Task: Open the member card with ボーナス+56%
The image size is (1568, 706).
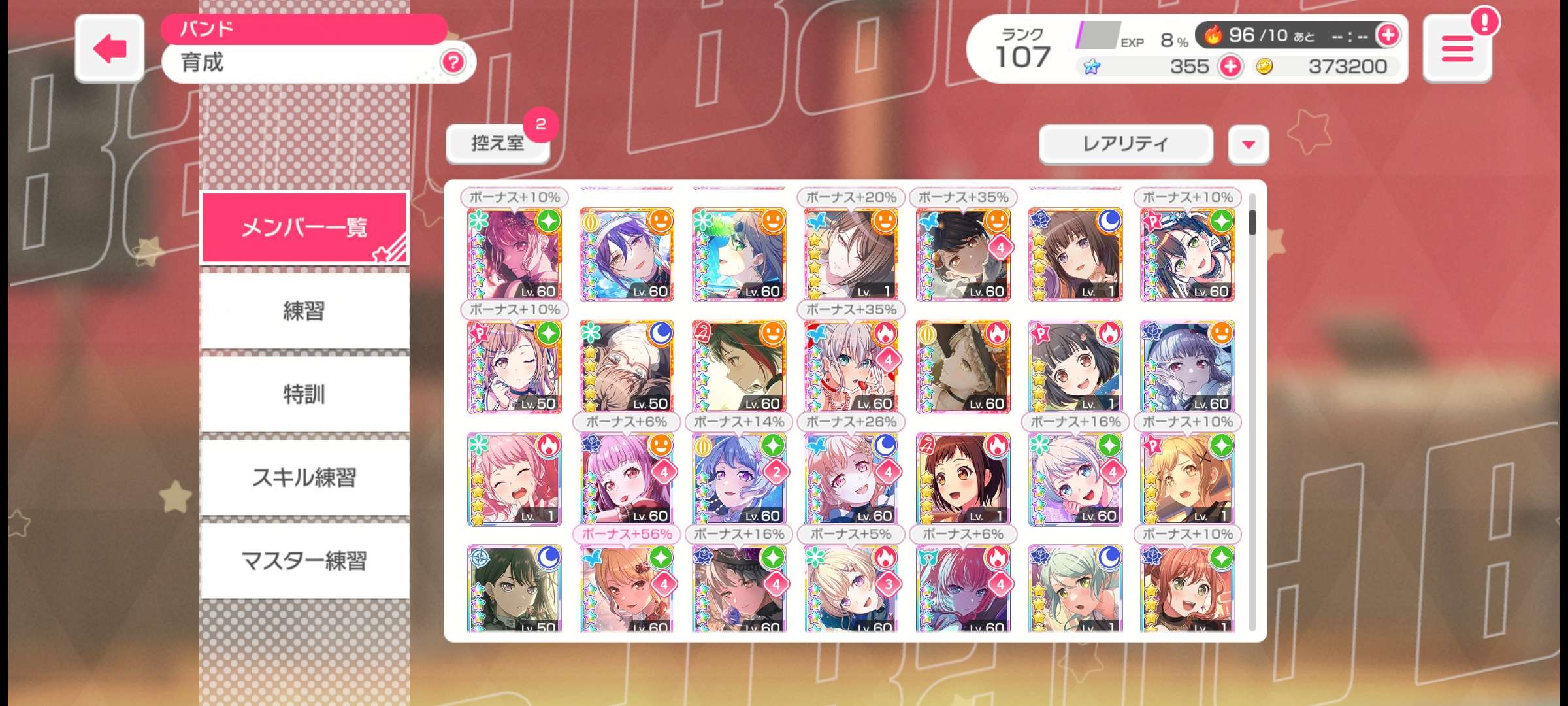Action: tap(627, 588)
